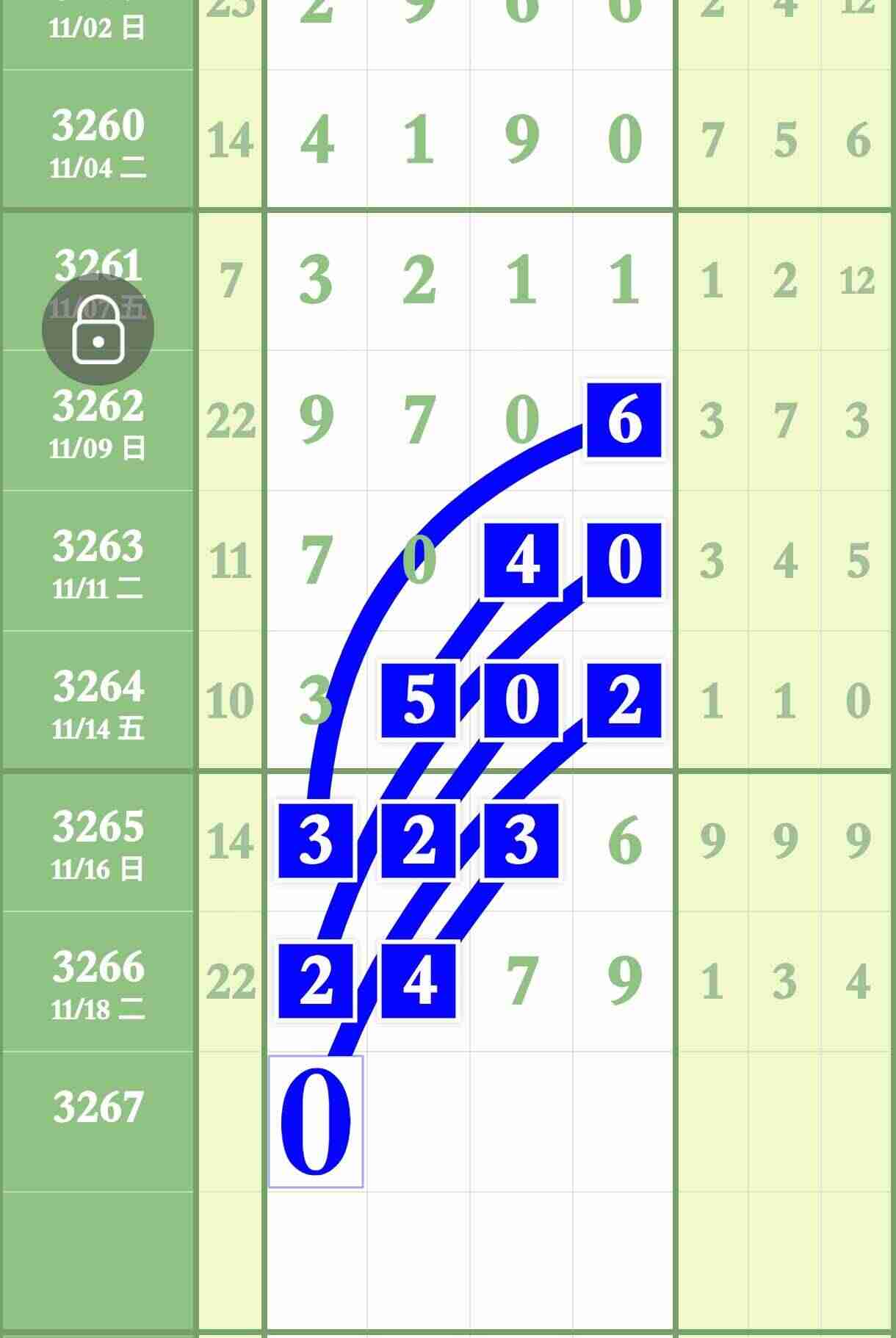This screenshot has height=1338, width=896.
Task: Toggle the highlighted 4 in row 3263
Action: click(521, 560)
